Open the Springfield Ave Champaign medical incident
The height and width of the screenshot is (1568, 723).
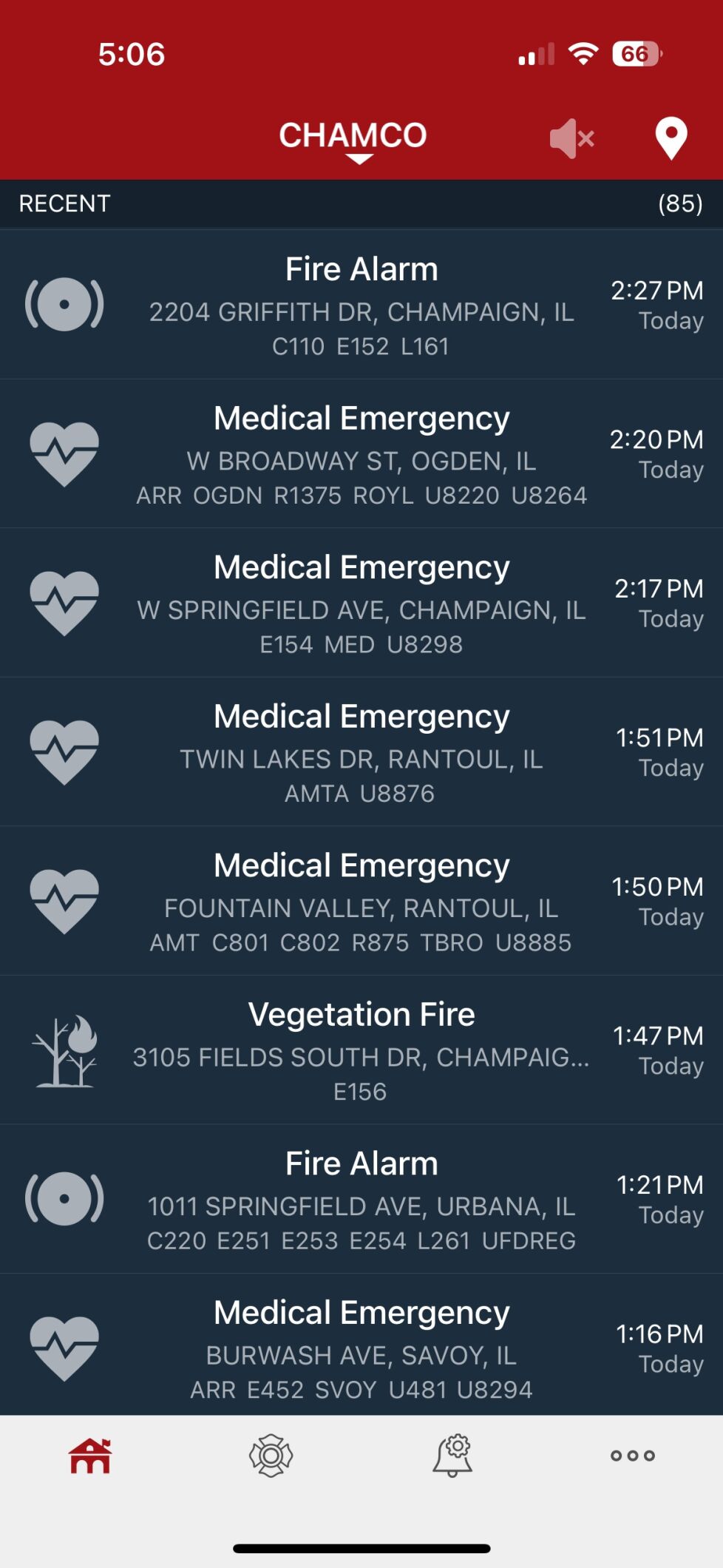coord(361,602)
